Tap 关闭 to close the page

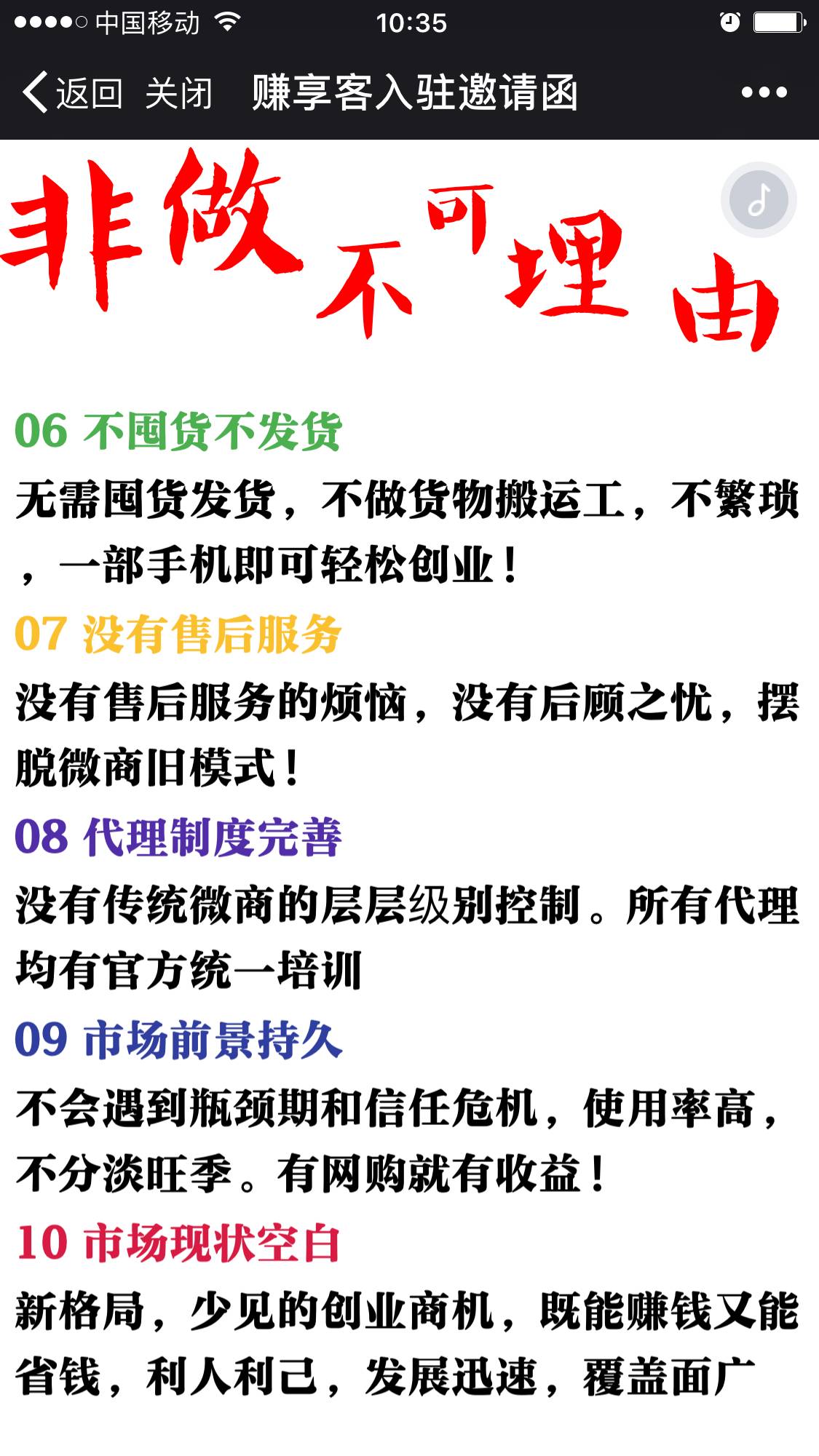point(178,93)
